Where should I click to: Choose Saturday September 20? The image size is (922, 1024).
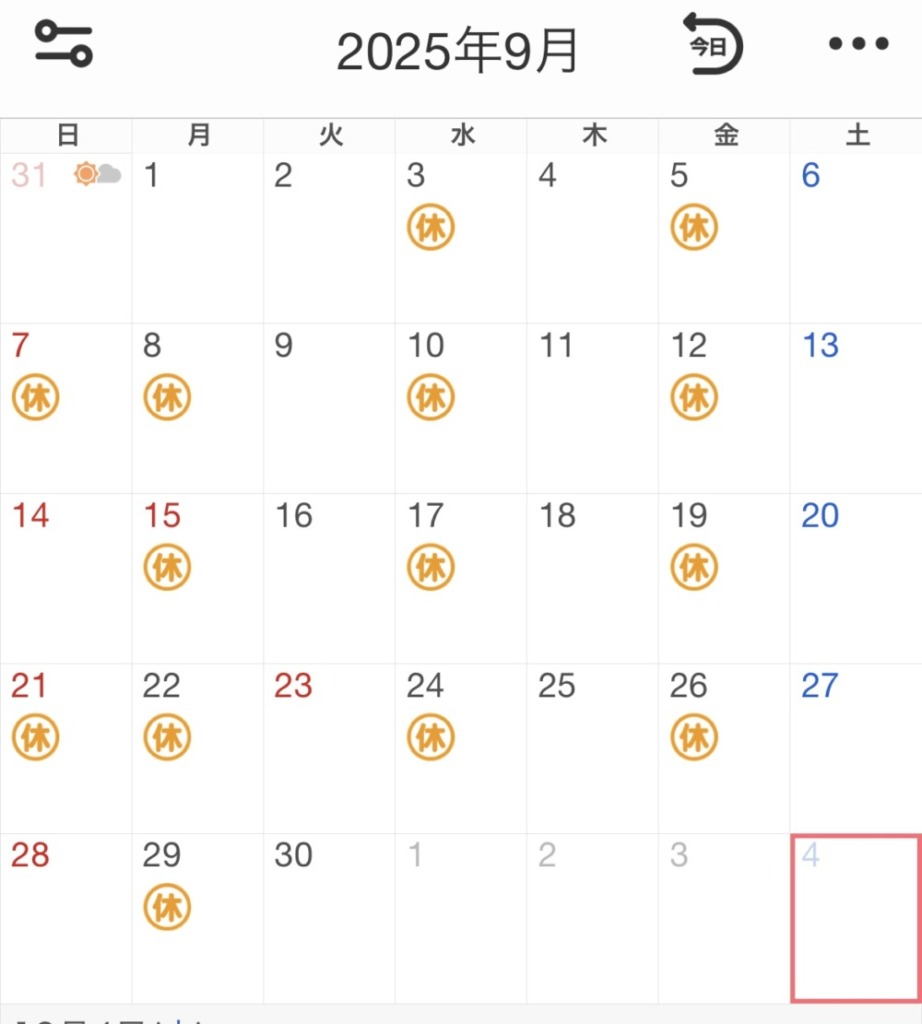click(855, 577)
